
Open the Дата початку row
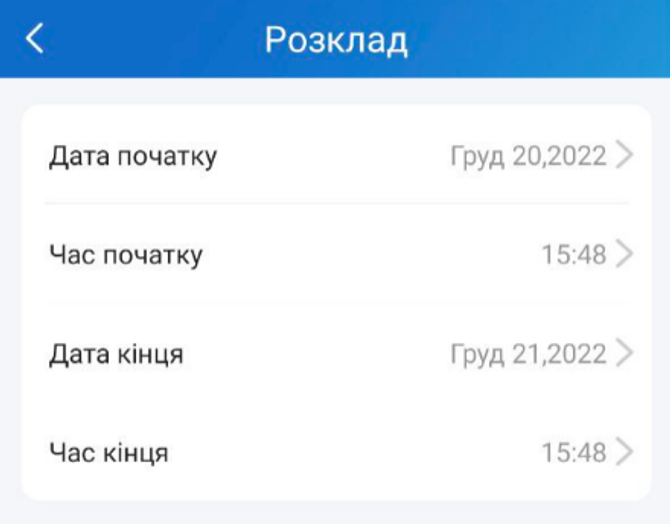coord(336,156)
